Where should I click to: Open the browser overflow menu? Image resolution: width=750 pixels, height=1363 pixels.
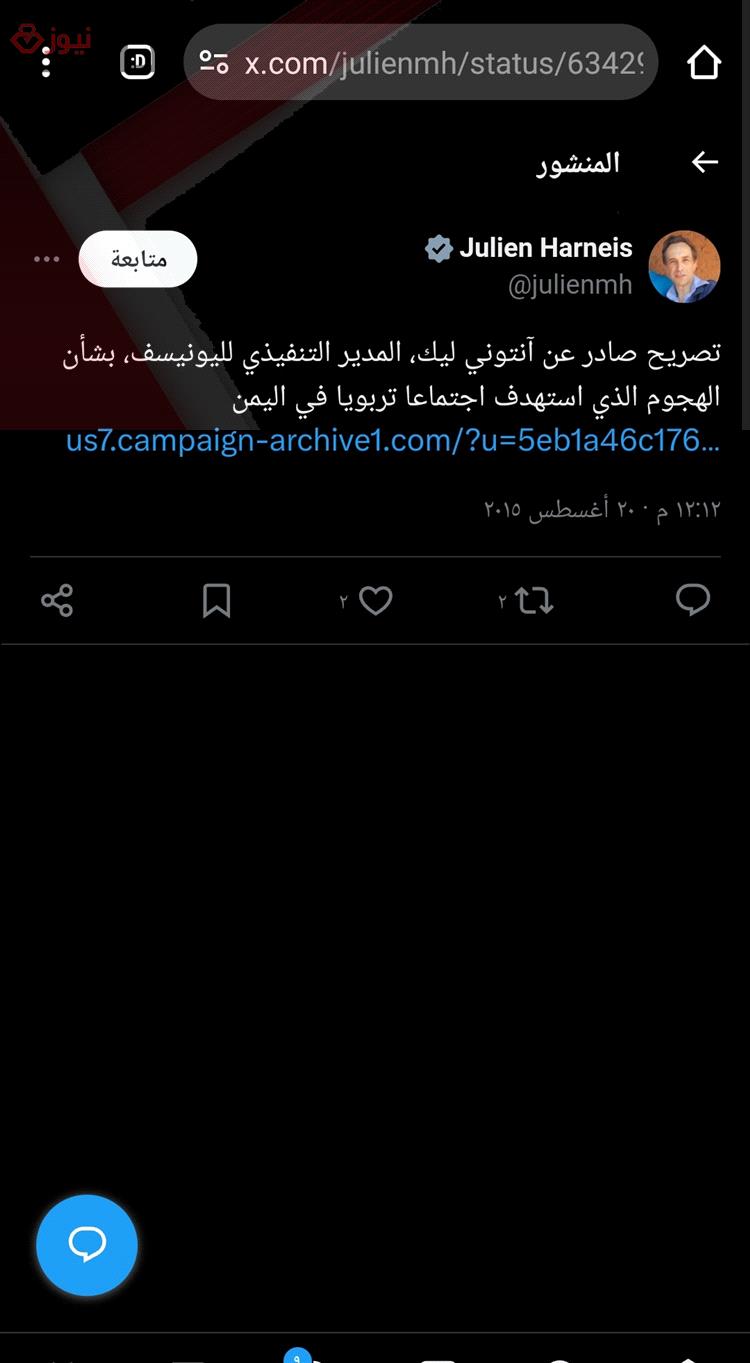pos(46,63)
